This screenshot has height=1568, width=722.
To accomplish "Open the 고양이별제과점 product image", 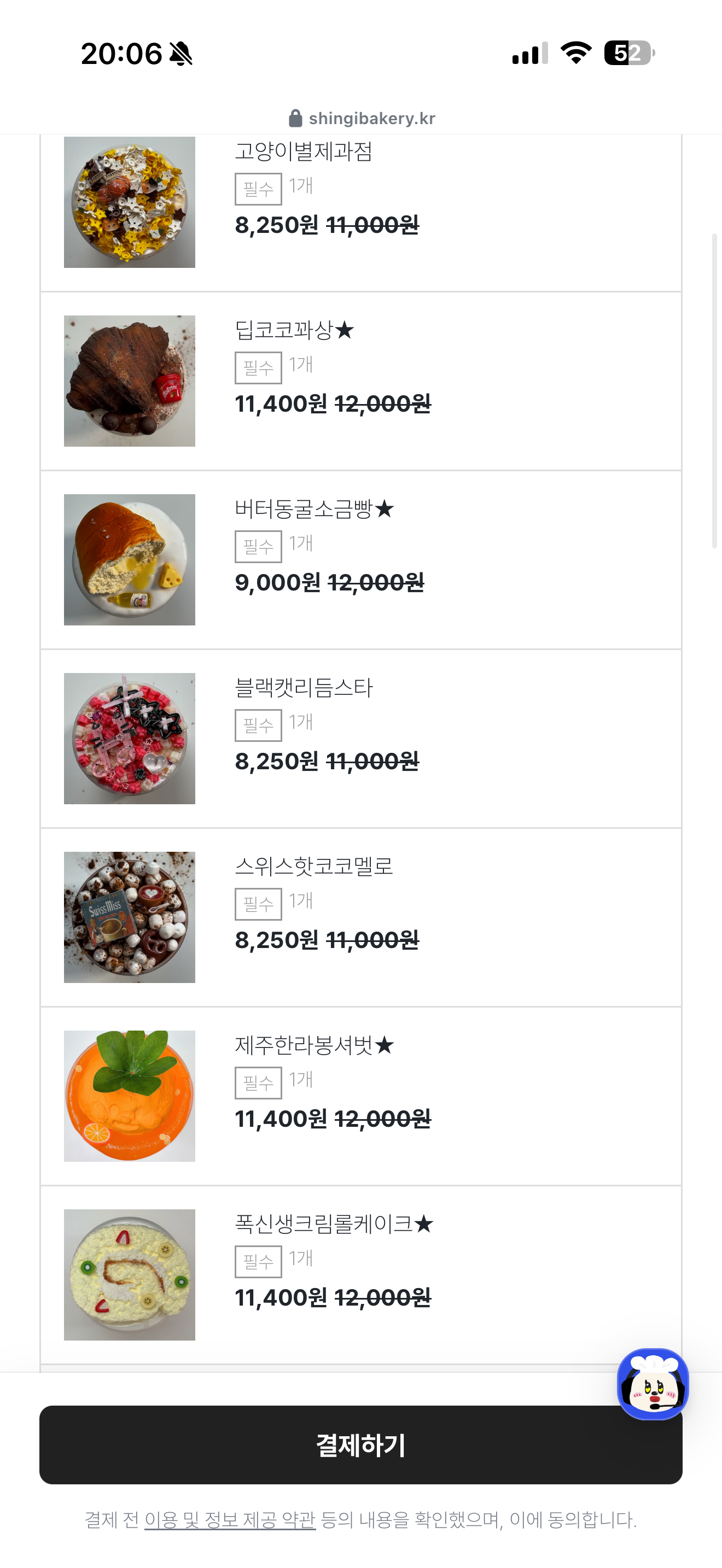I will pos(130,202).
